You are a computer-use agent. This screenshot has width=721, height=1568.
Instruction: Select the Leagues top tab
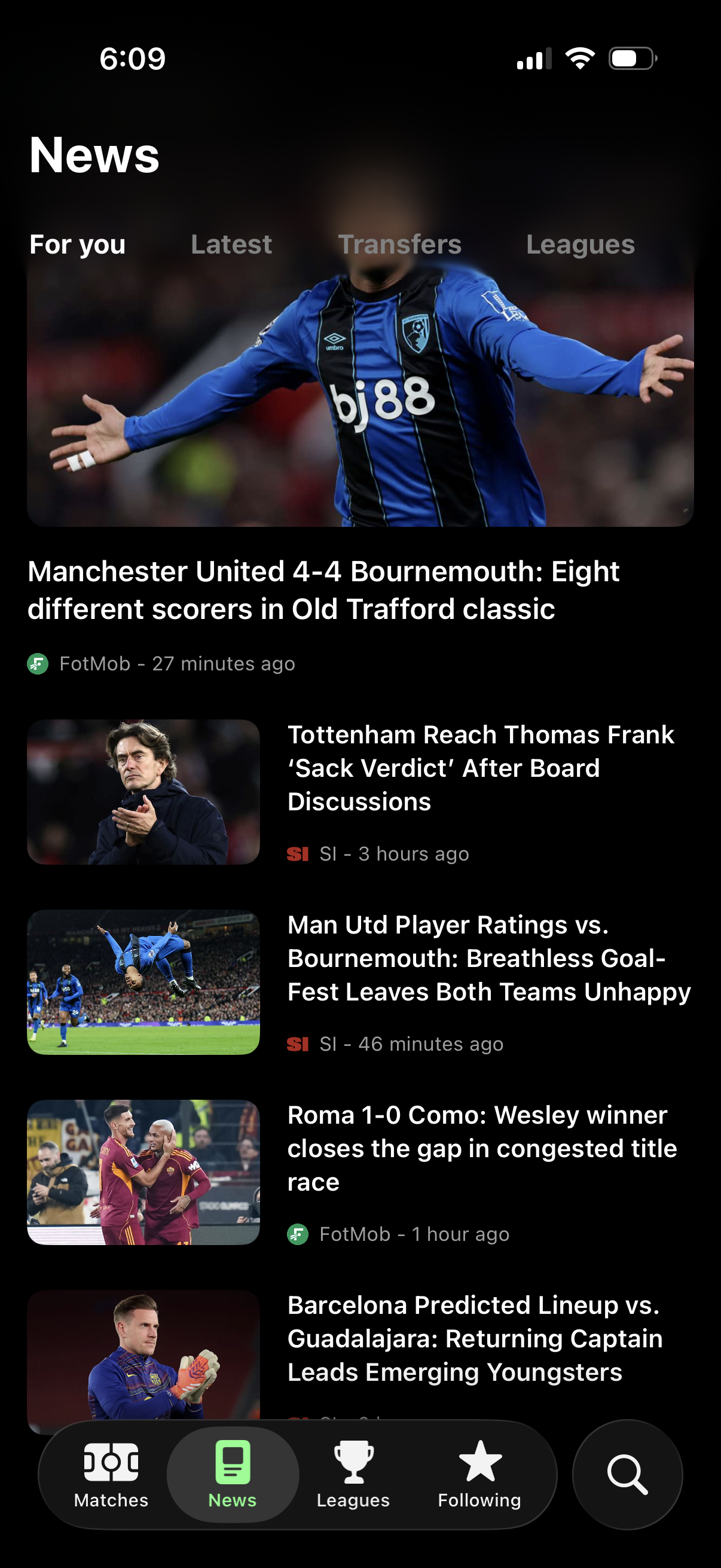(x=580, y=245)
